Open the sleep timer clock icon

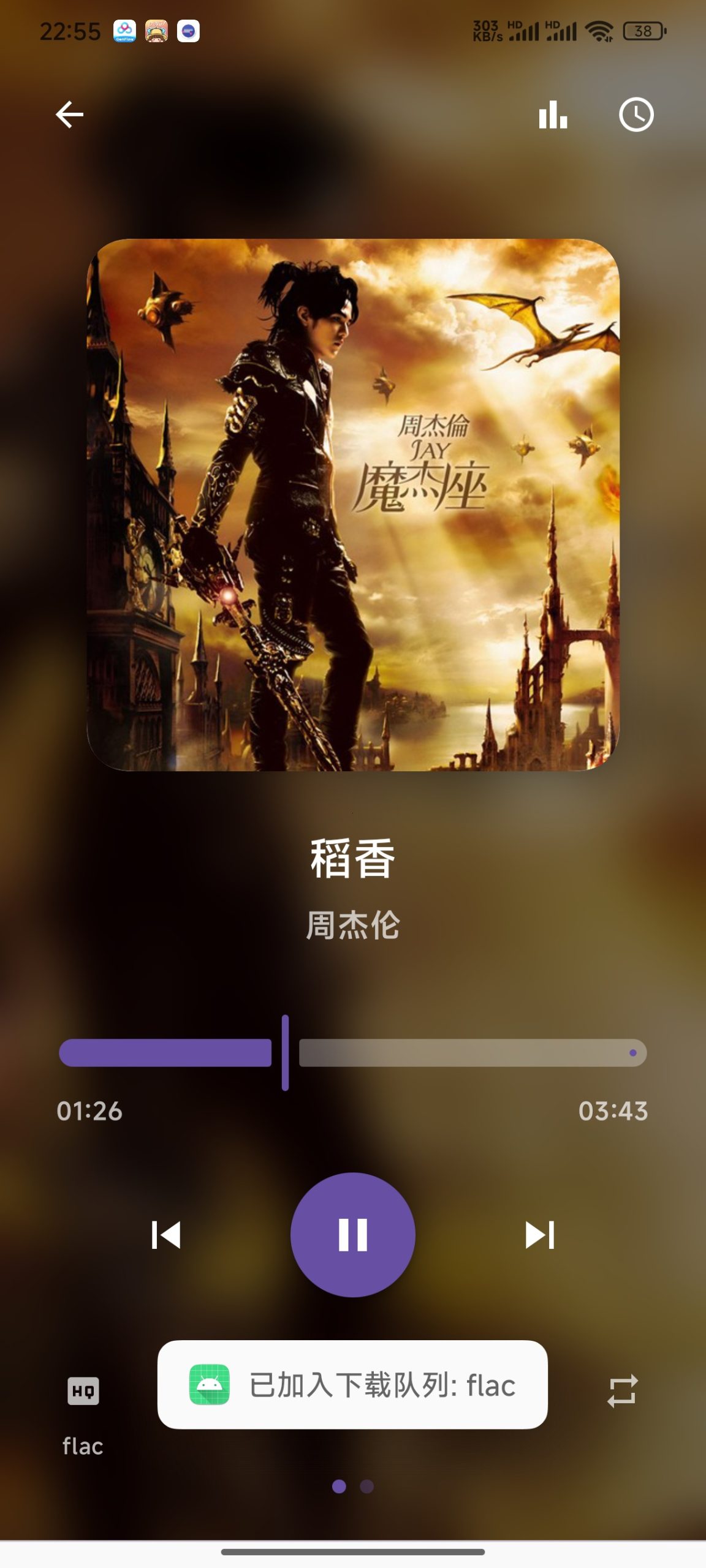point(636,115)
